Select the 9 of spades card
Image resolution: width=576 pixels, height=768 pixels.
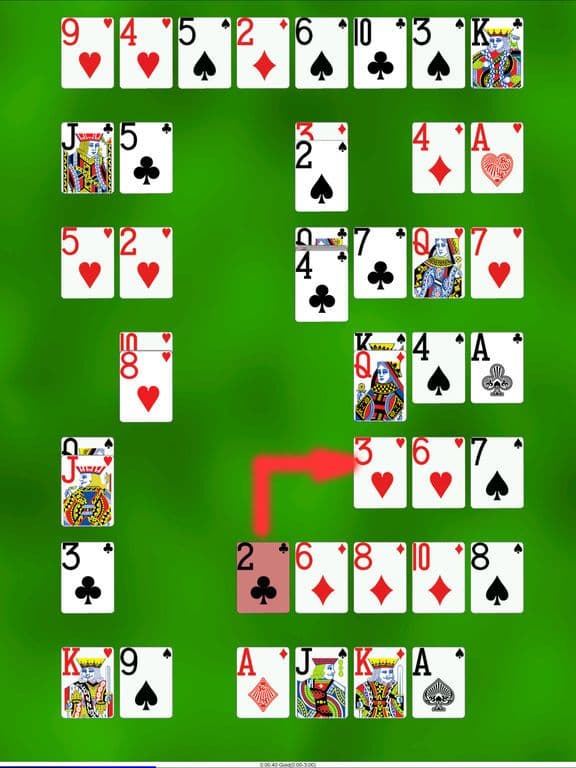pos(146,682)
